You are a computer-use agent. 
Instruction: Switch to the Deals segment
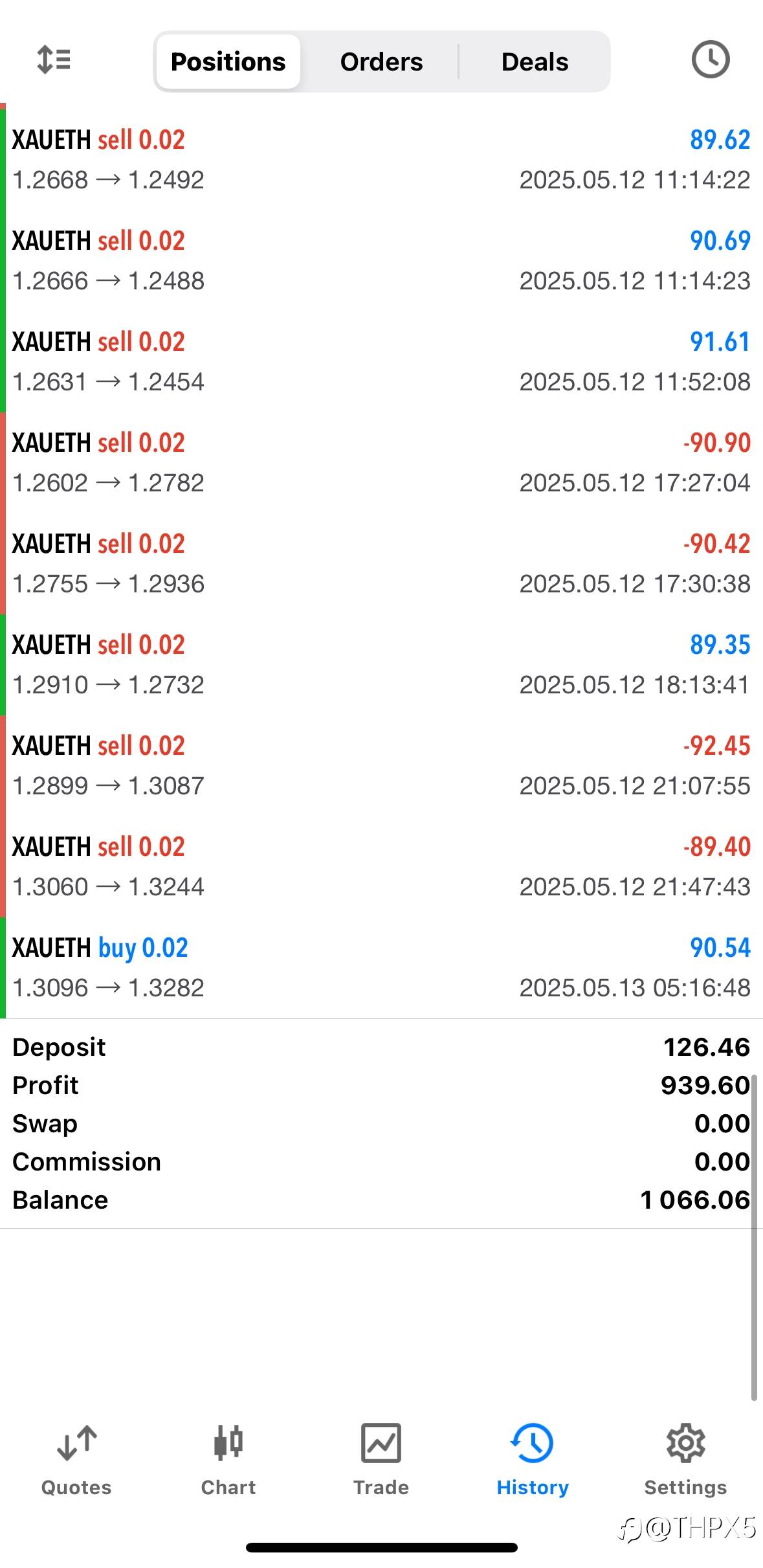point(535,62)
